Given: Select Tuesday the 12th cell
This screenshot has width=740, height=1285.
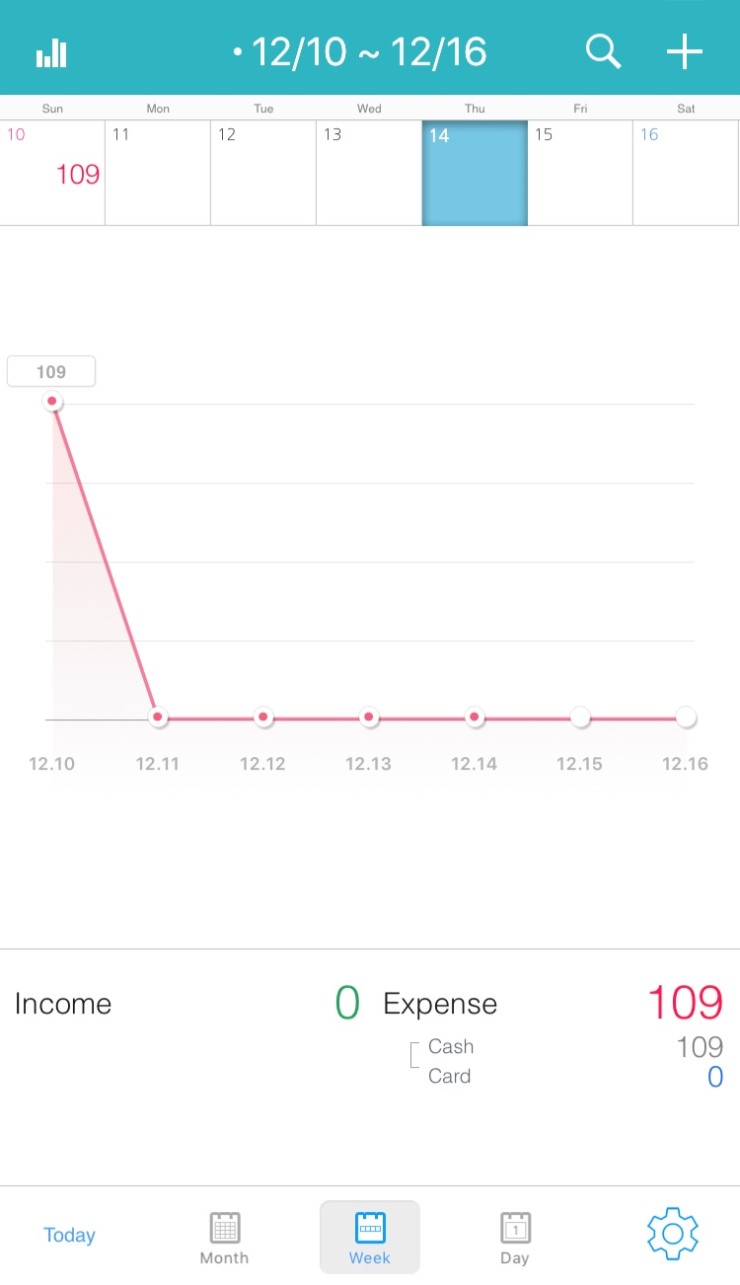Looking at the screenshot, I should click(x=263, y=173).
